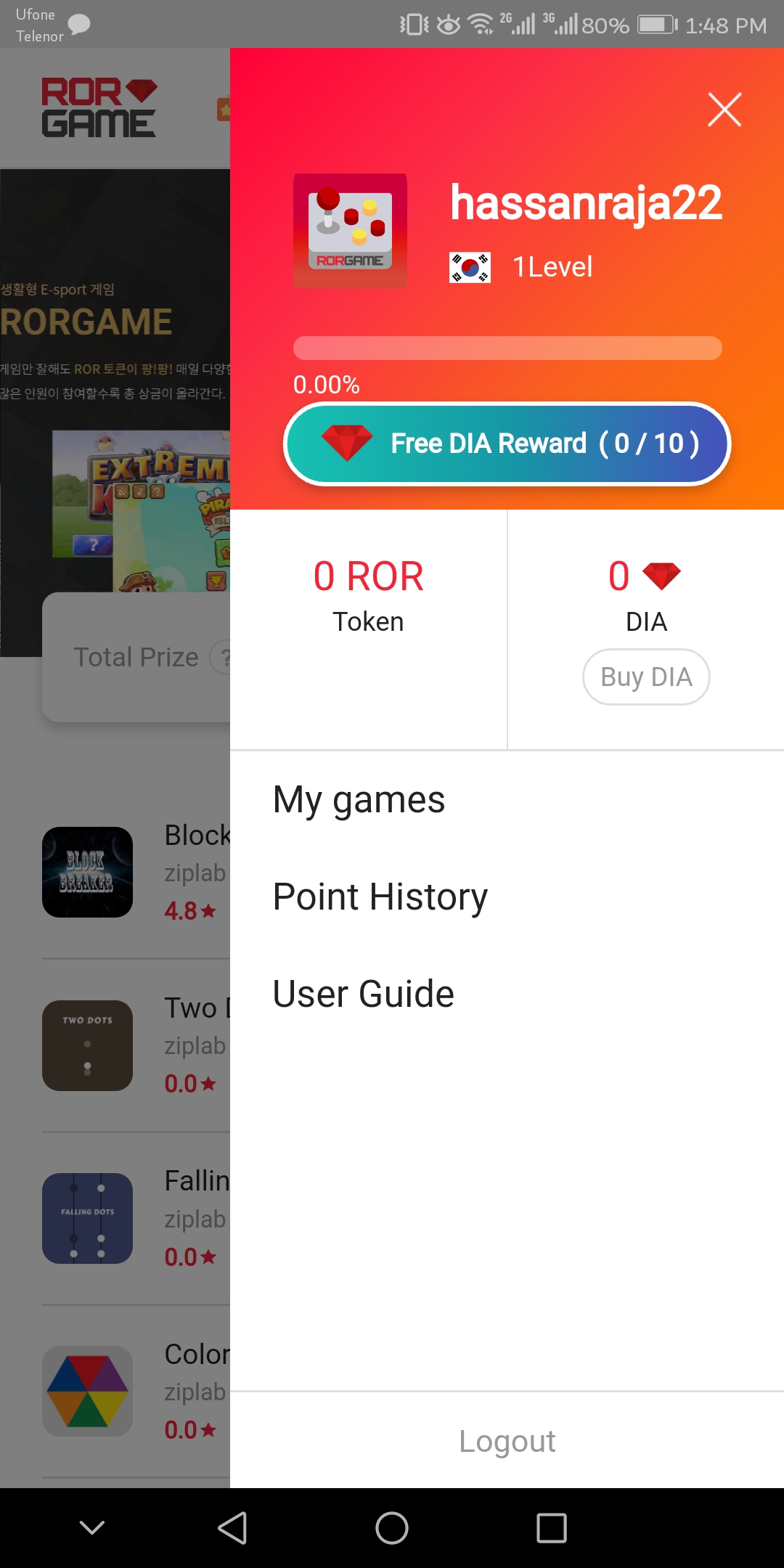Image resolution: width=784 pixels, height=1568 pixels.
Task: Log out of the account
Action: [507, 1441]
